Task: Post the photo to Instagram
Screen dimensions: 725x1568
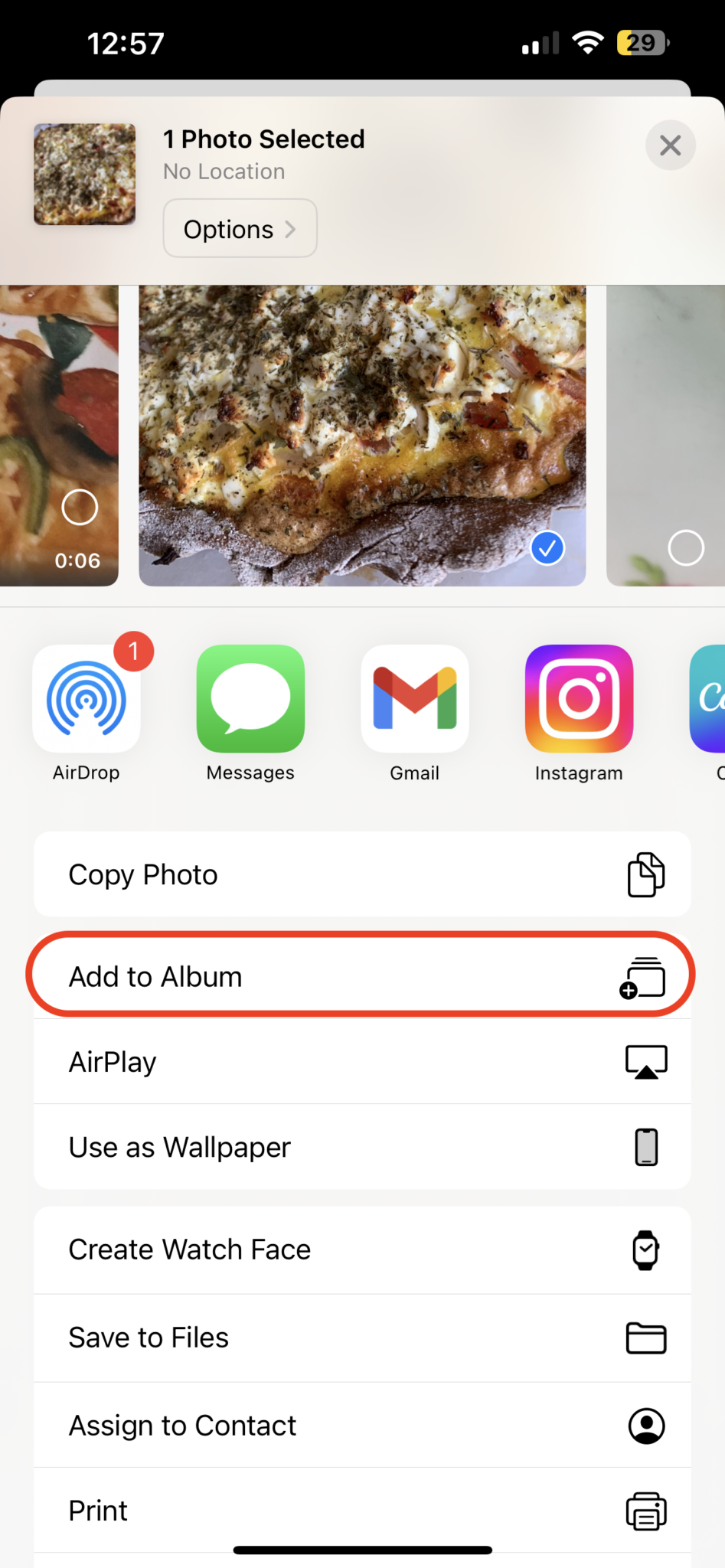Action: point(579,698)
